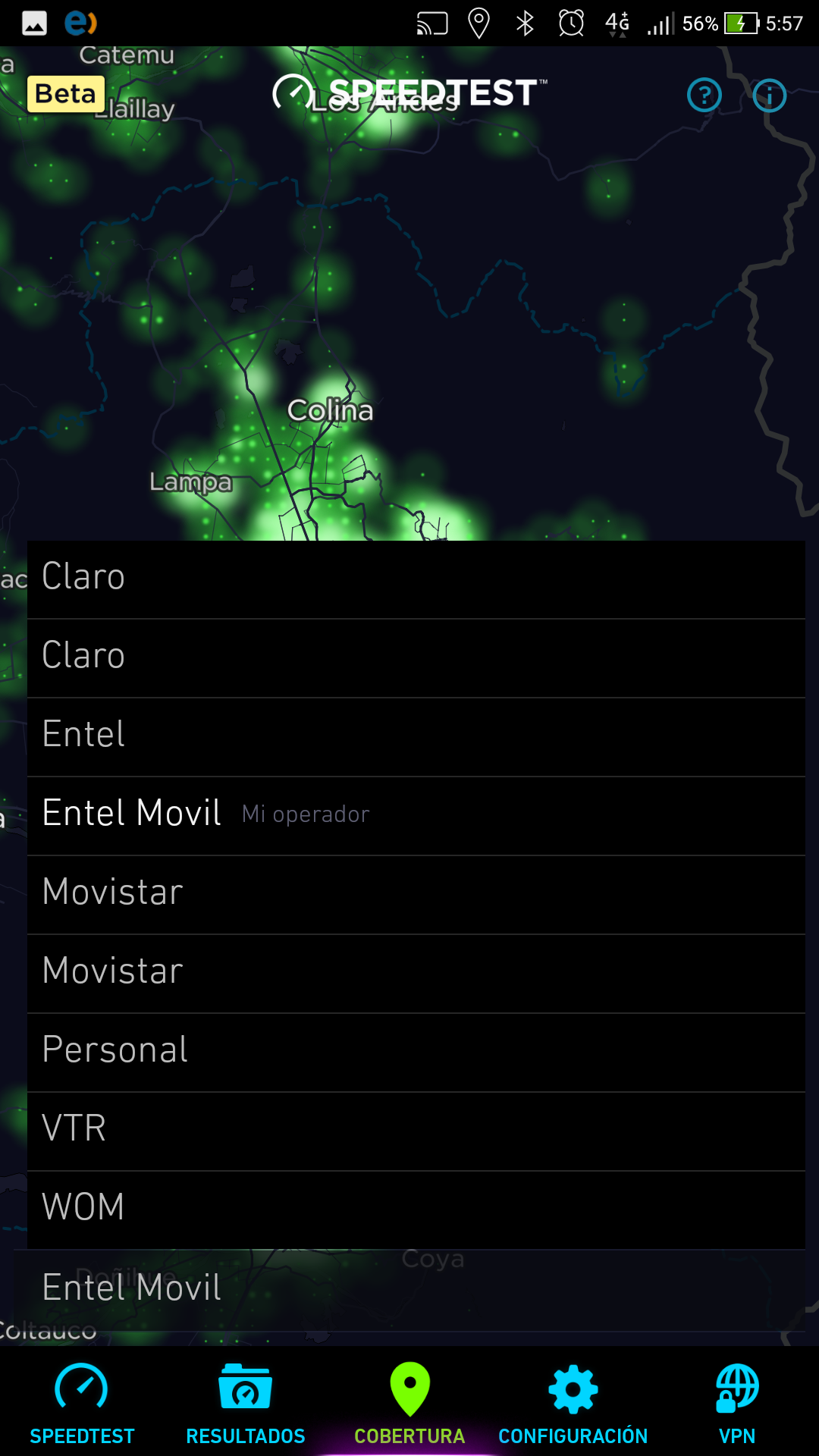Screen dimensions: 819x1456
Task: Open the info icon
Action: tap(769, 96)
